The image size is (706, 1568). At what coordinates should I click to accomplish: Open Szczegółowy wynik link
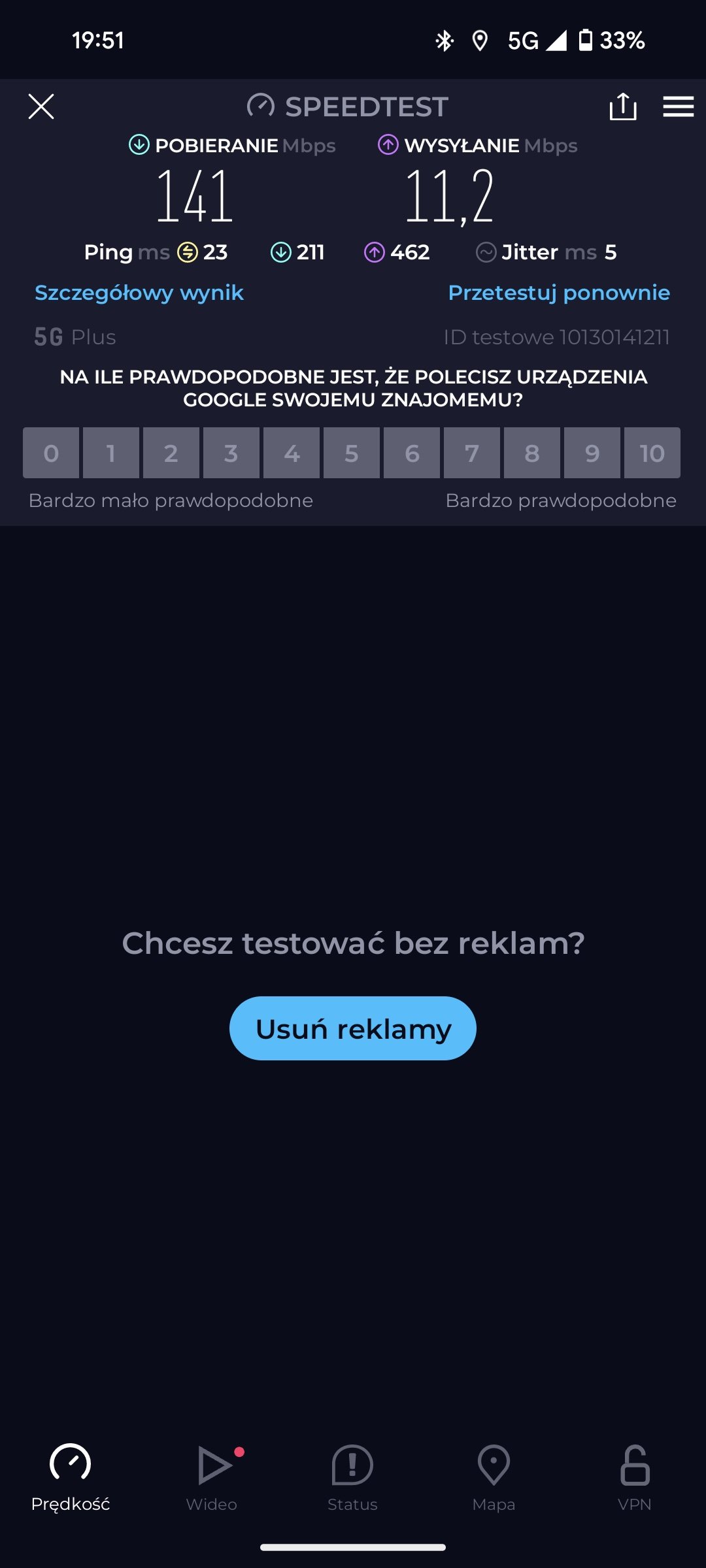[139, 293]
